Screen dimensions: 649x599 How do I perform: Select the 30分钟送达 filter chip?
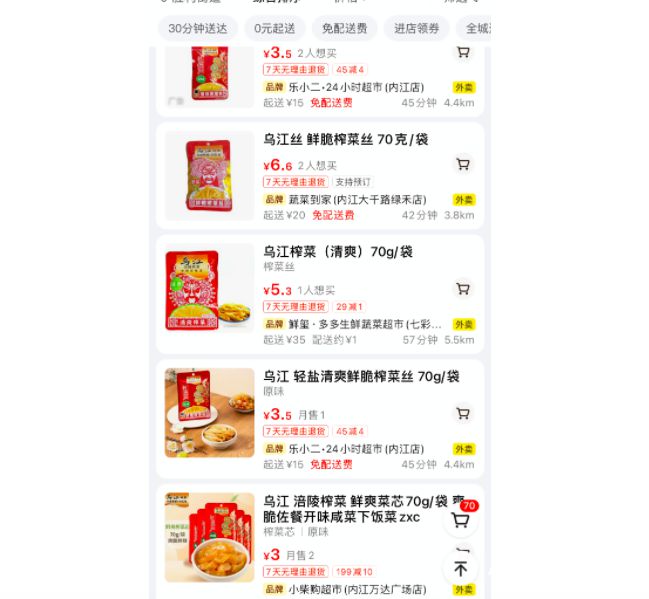click(x=197, y=28)
